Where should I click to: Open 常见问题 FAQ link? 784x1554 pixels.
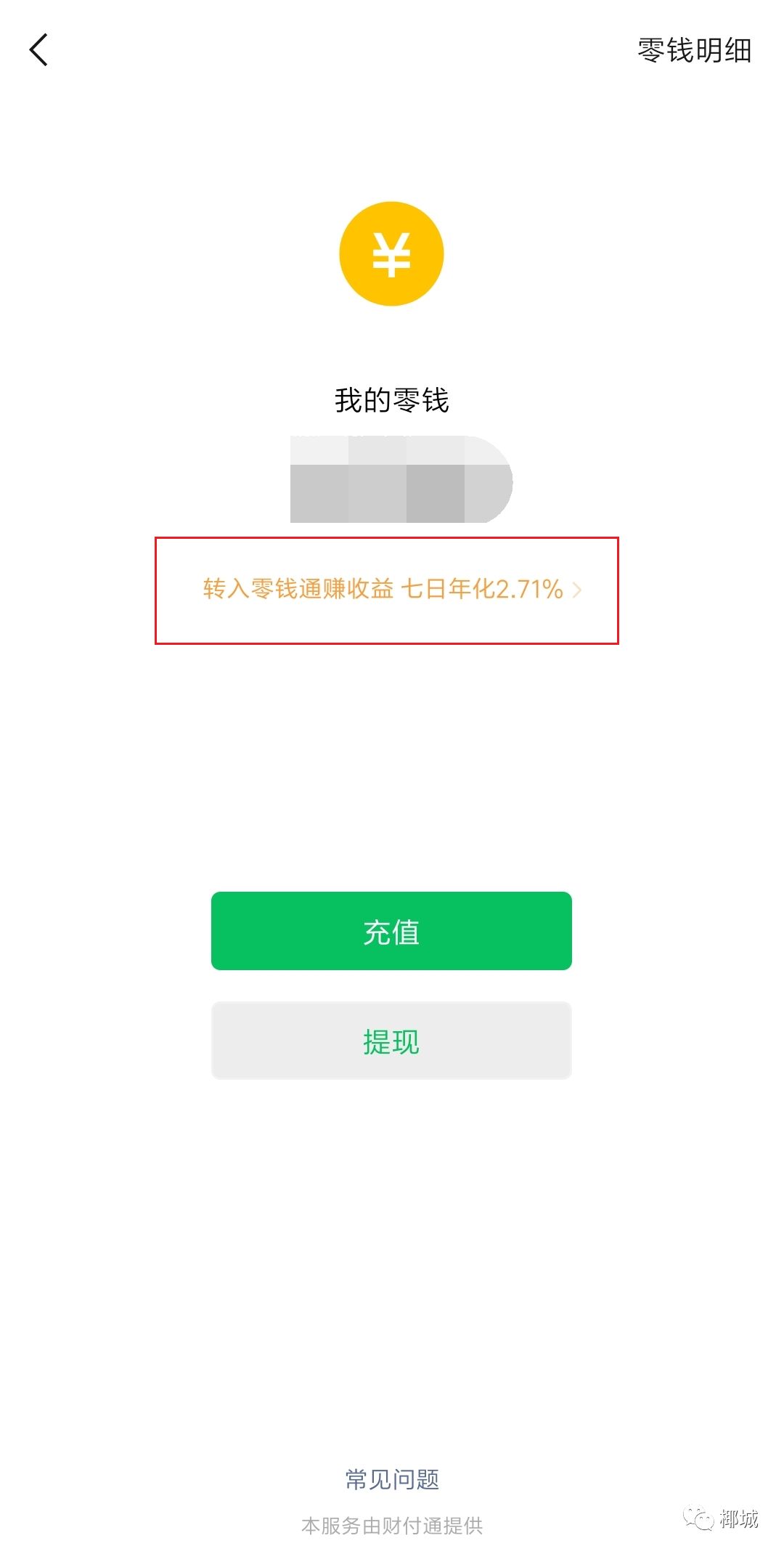(392, 1481)
